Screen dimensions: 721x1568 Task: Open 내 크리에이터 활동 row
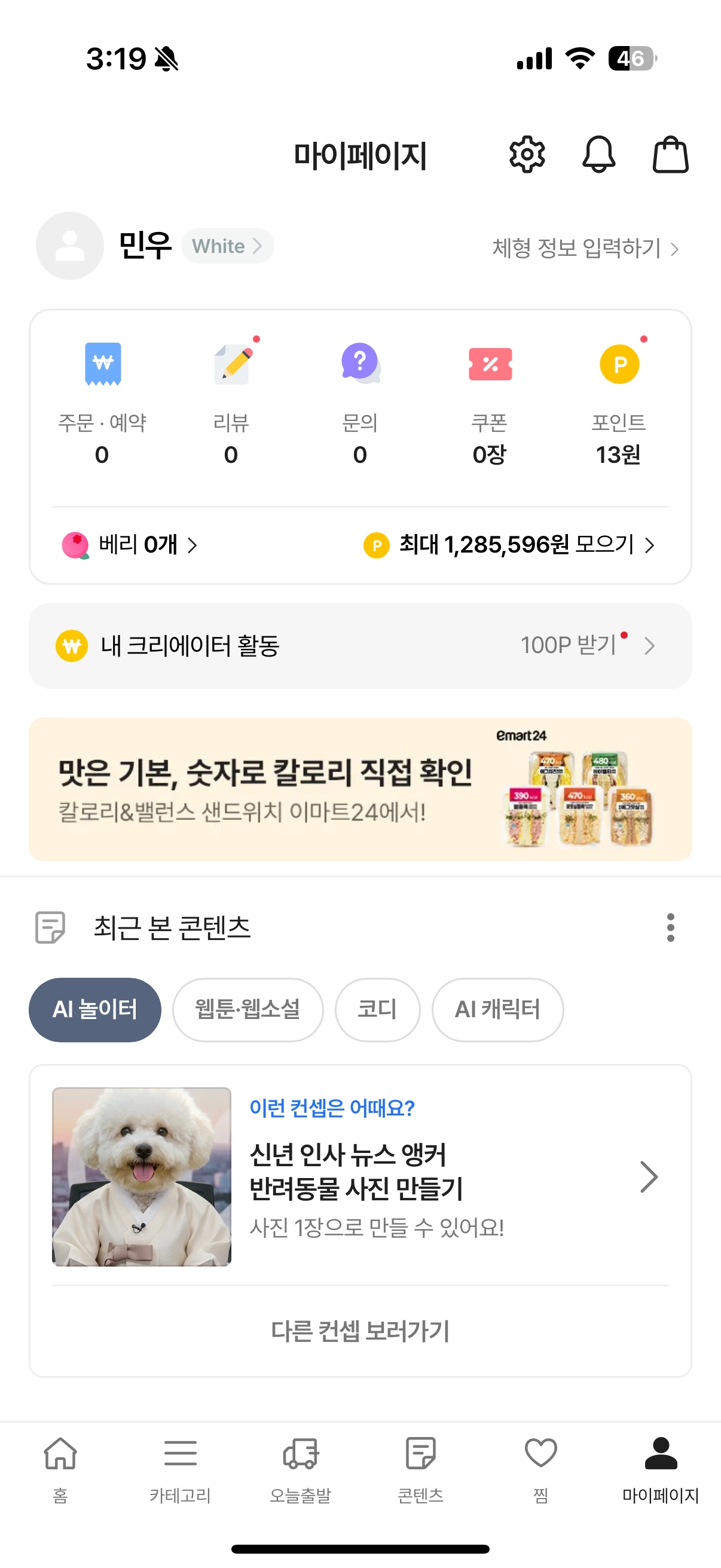tap(360, 646)
